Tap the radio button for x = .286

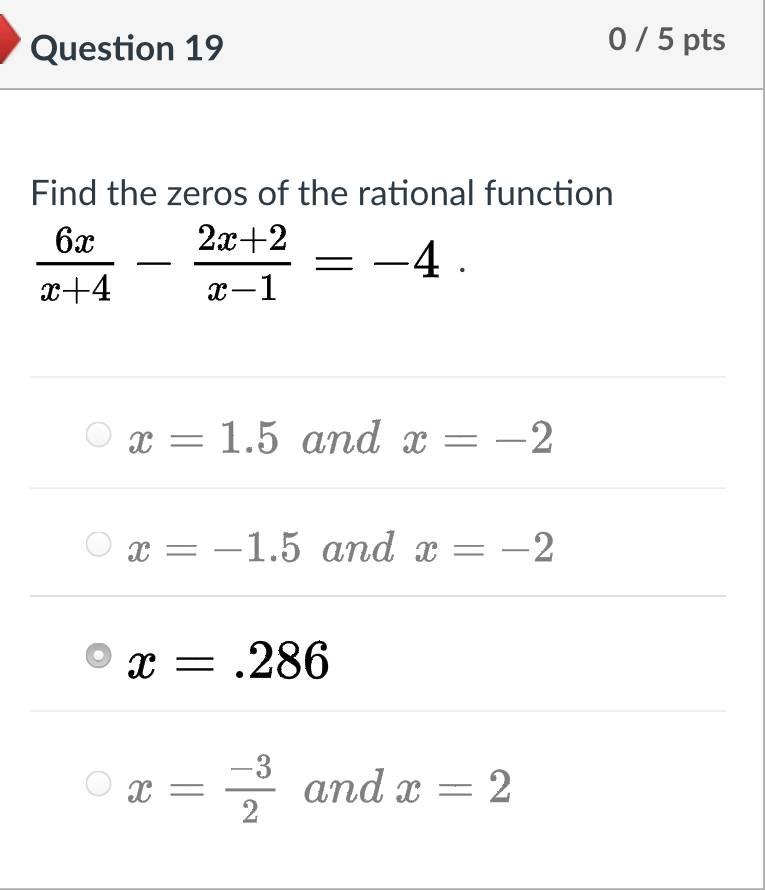[98, 656]
